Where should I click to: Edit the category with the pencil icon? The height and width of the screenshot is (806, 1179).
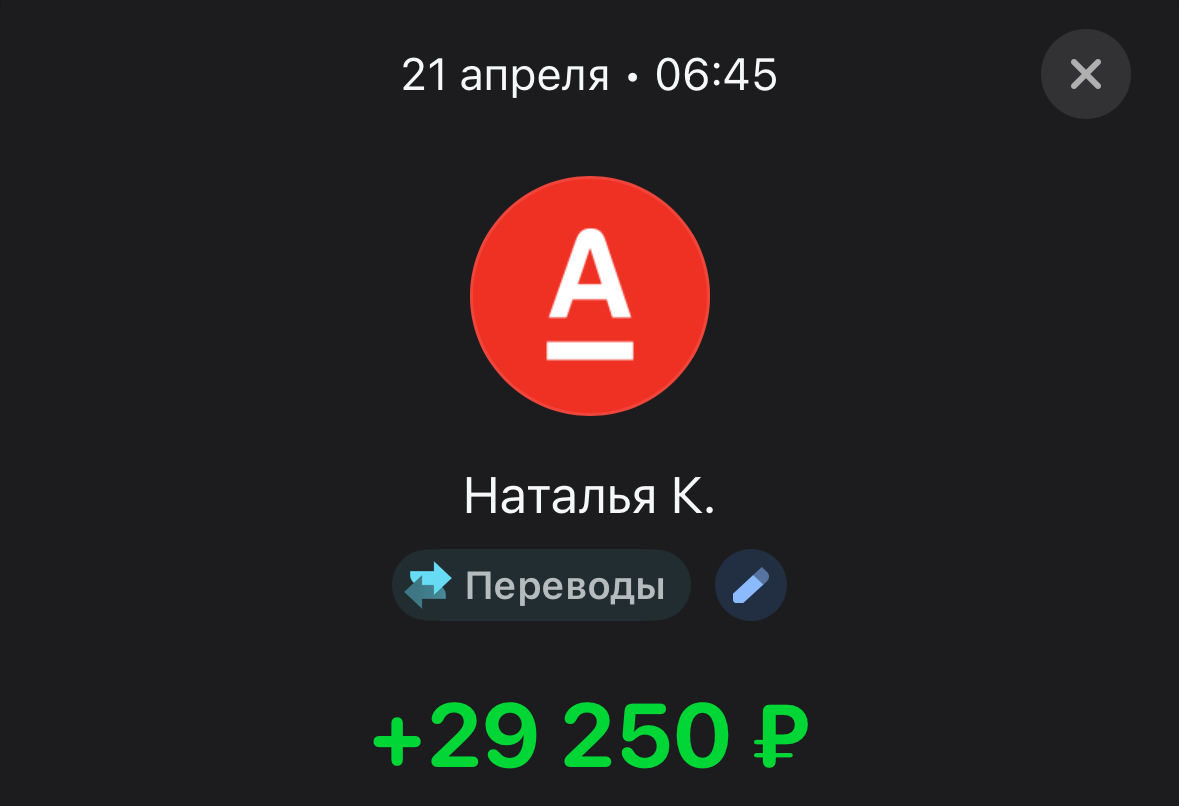click(x=751, y=586)
